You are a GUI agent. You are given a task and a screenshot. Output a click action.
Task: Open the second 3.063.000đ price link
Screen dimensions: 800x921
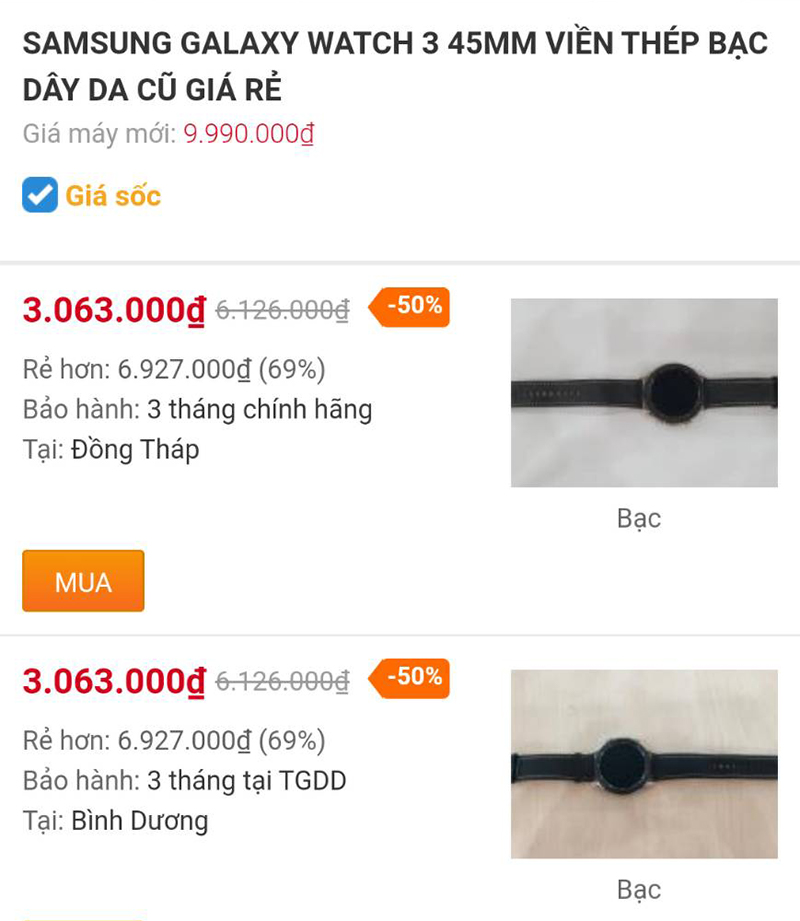[x=106, y=678]
